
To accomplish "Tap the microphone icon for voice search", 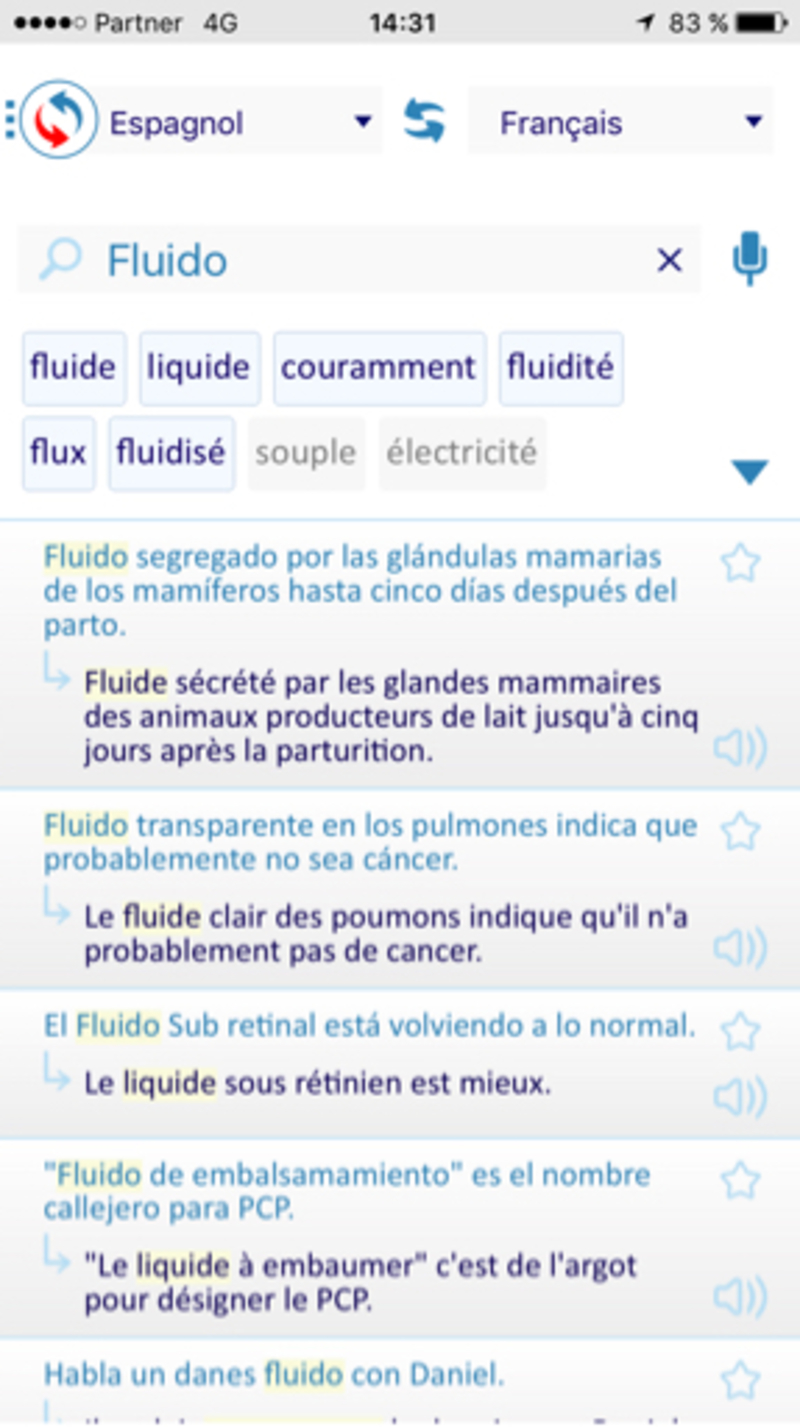I will [750, 258].
